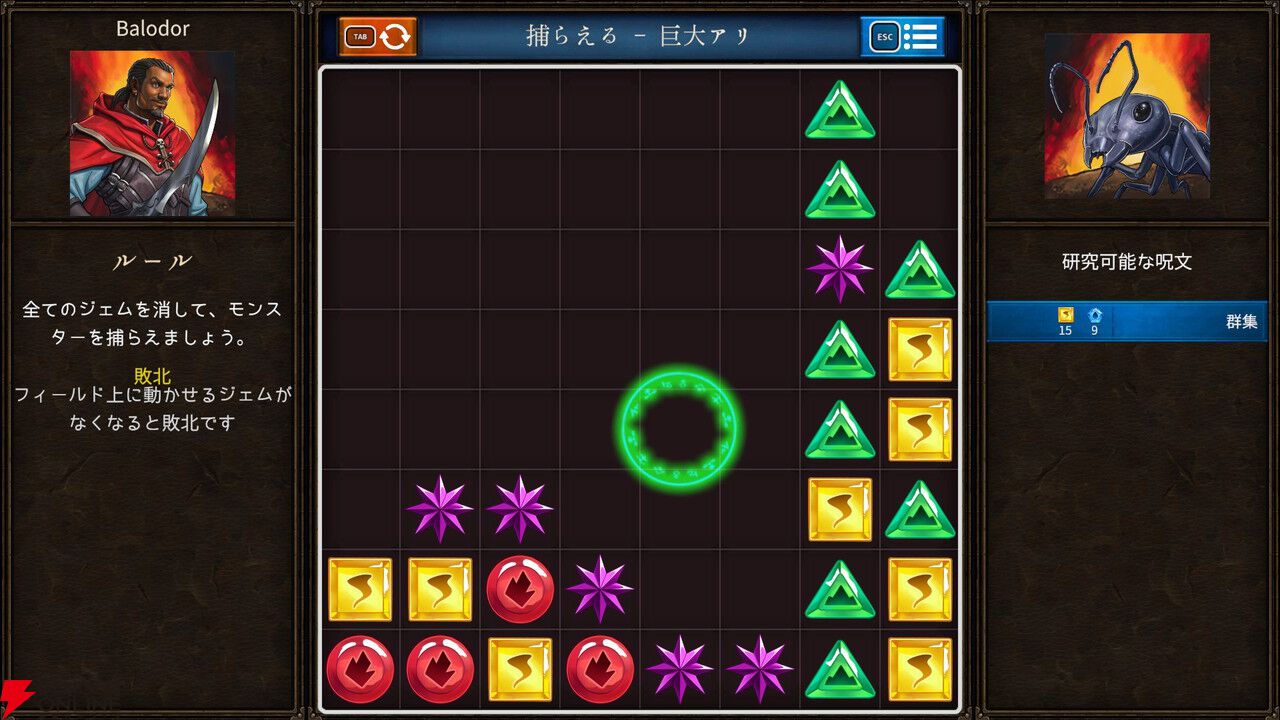Screen dimensions: 1280x720
Task: Tap the red gem next to the two yellow squares
Action: [520, 589]
